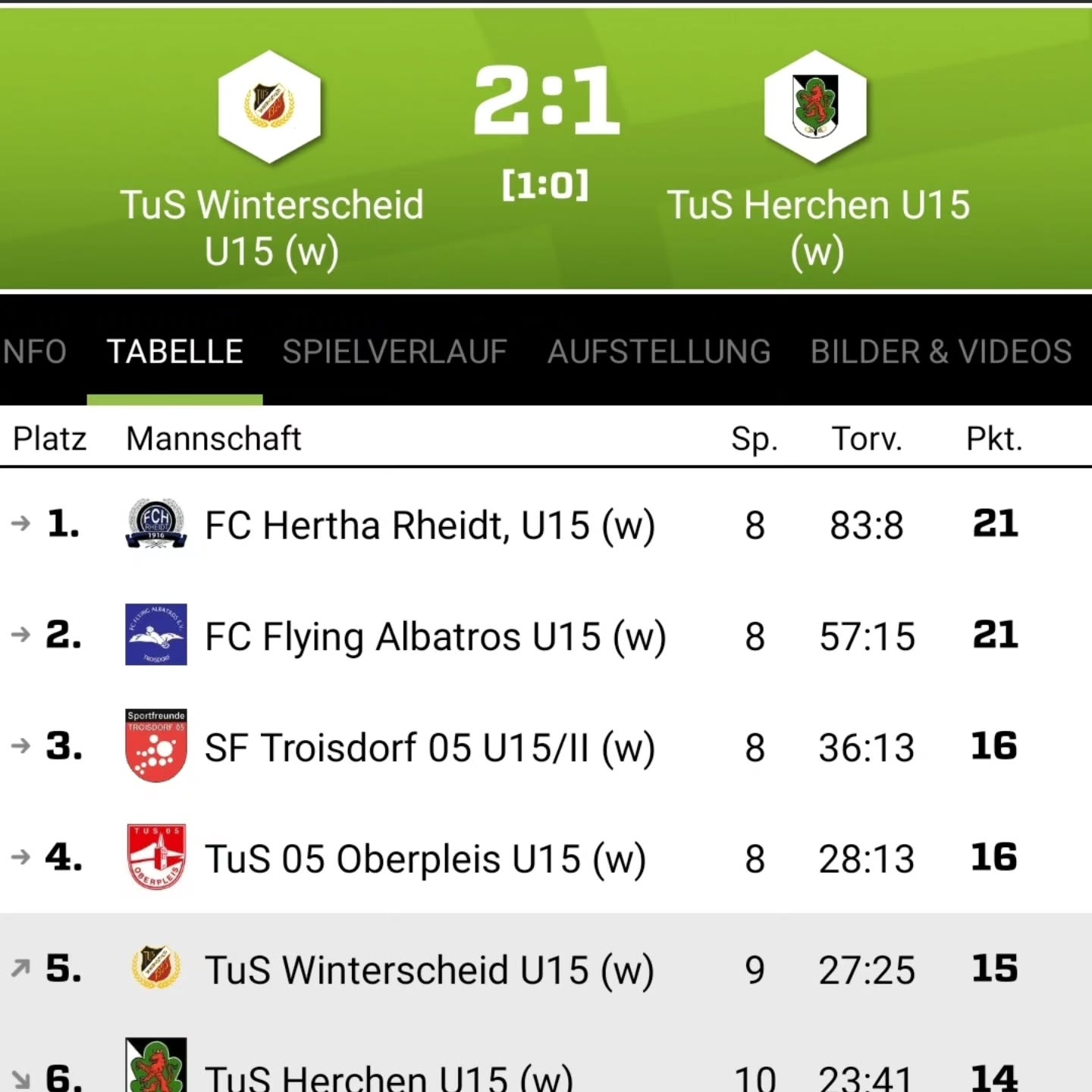Open the Aufstellung tab
The width and height of the screenshot is (1092, 1092).
pyautogui.click(x=659, y=352)
